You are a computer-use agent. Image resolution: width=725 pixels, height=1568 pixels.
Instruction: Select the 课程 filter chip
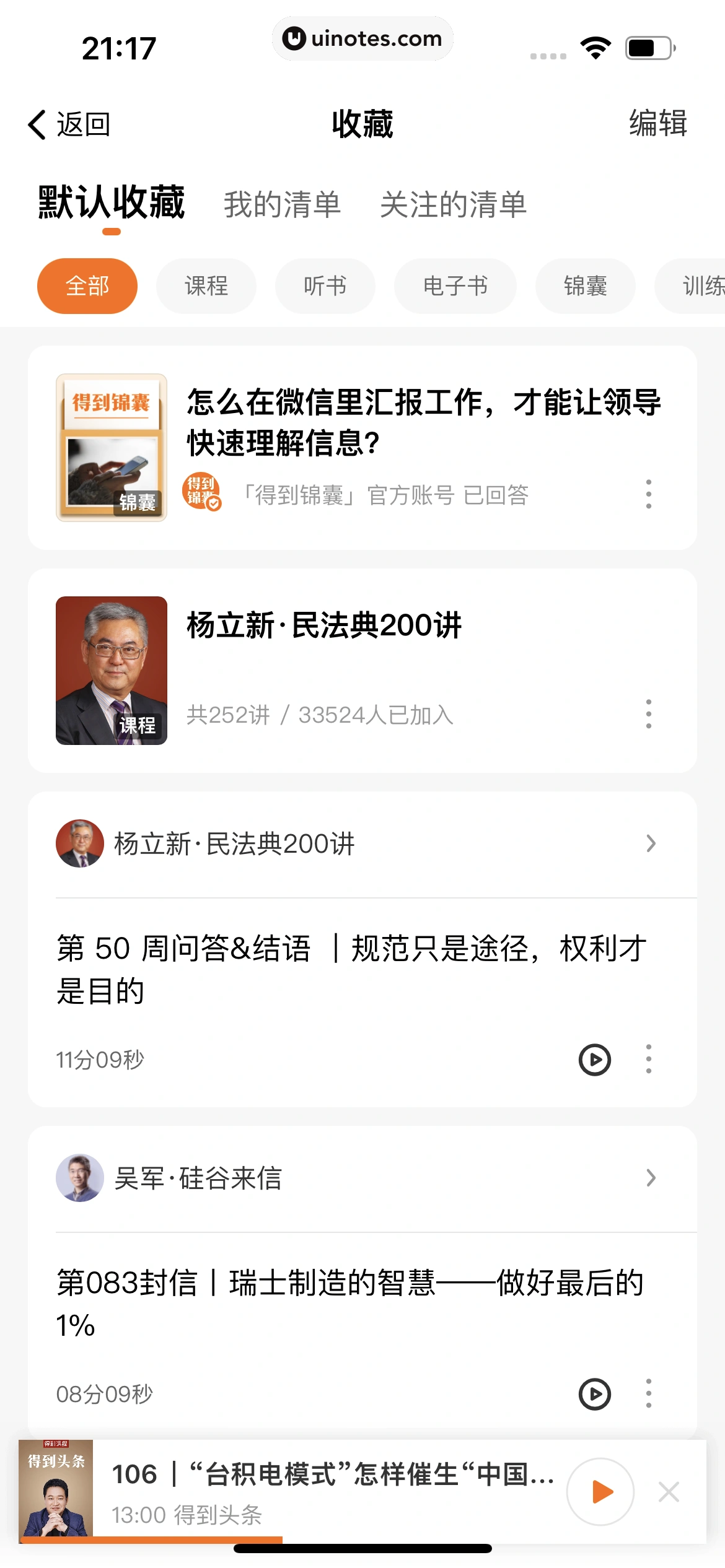tap(206, 285)
